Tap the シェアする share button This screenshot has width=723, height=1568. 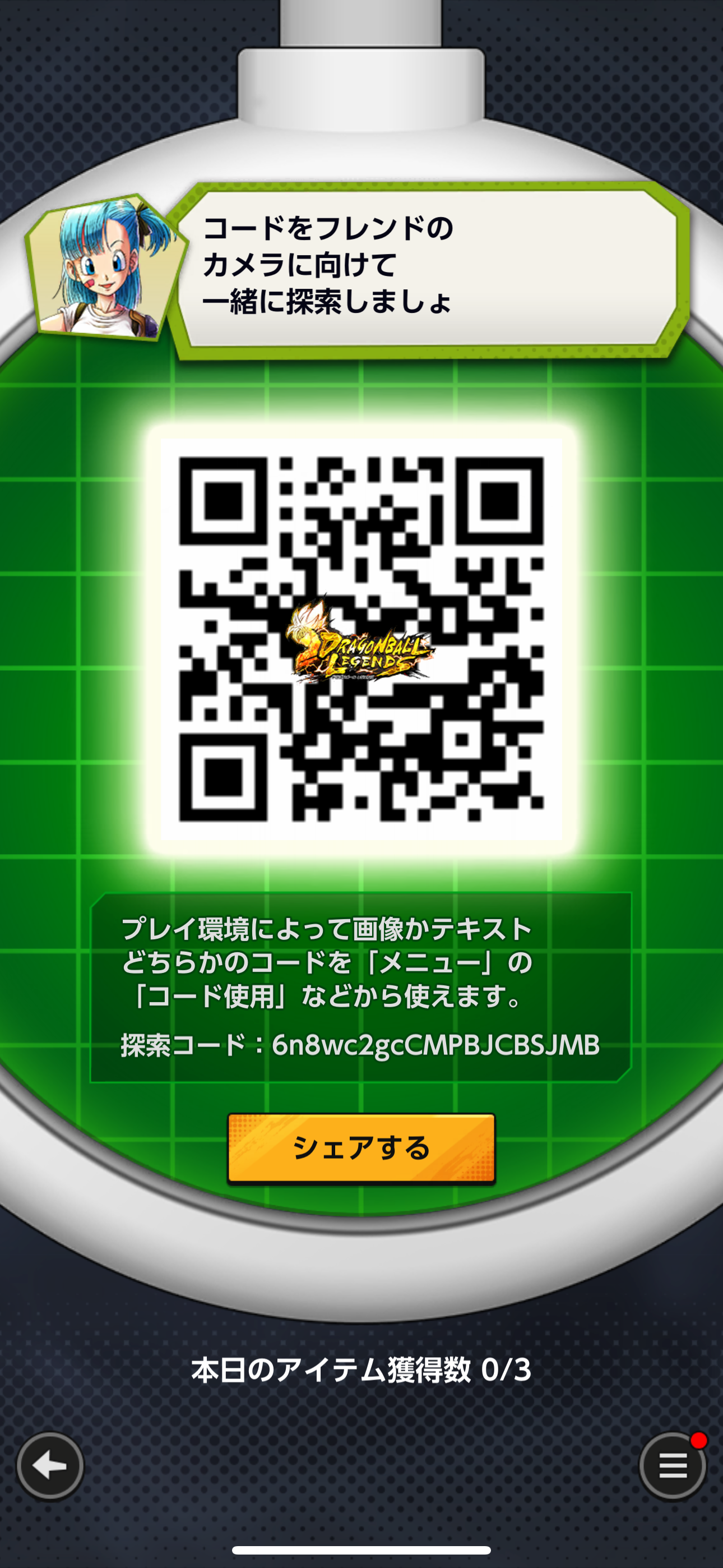361,1148
